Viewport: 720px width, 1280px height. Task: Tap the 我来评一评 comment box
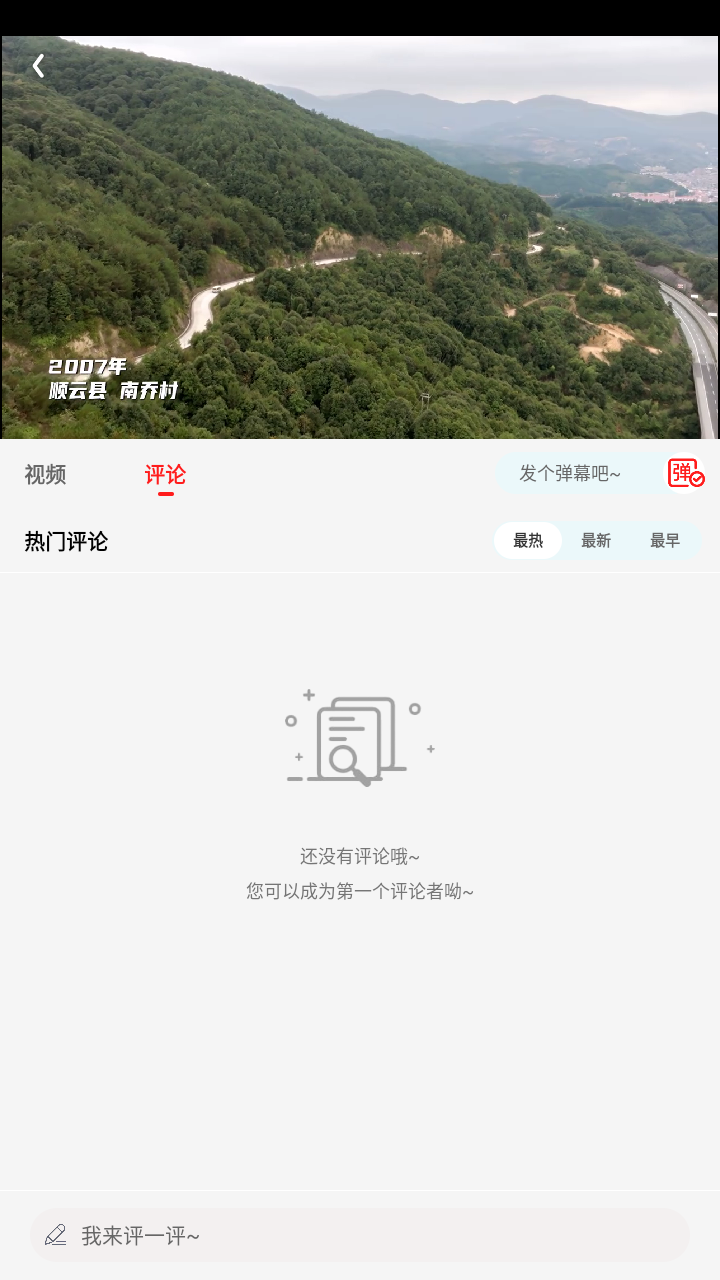(x=360, y=1235)
